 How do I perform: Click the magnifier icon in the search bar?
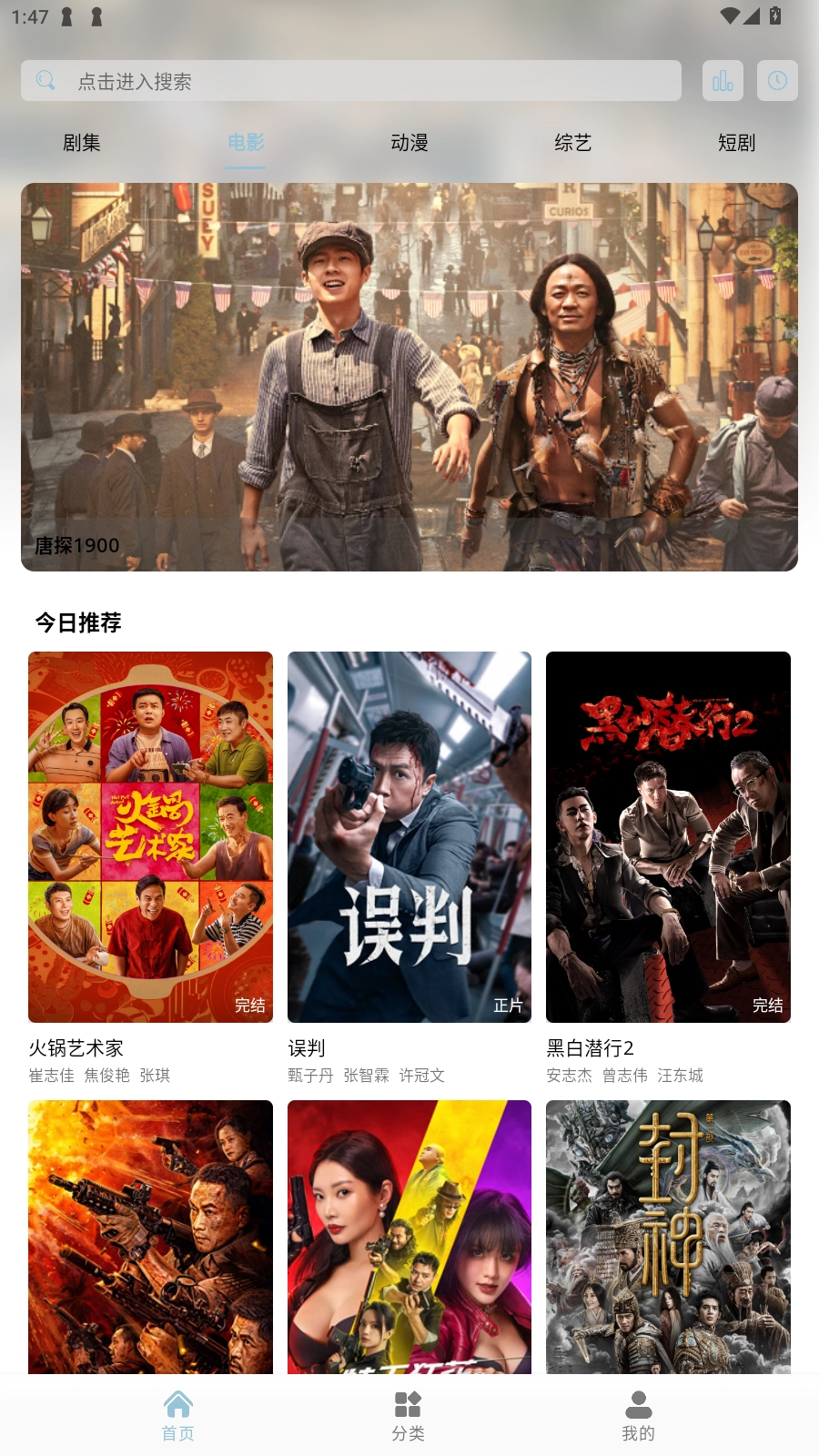click(x=46, y=80)
